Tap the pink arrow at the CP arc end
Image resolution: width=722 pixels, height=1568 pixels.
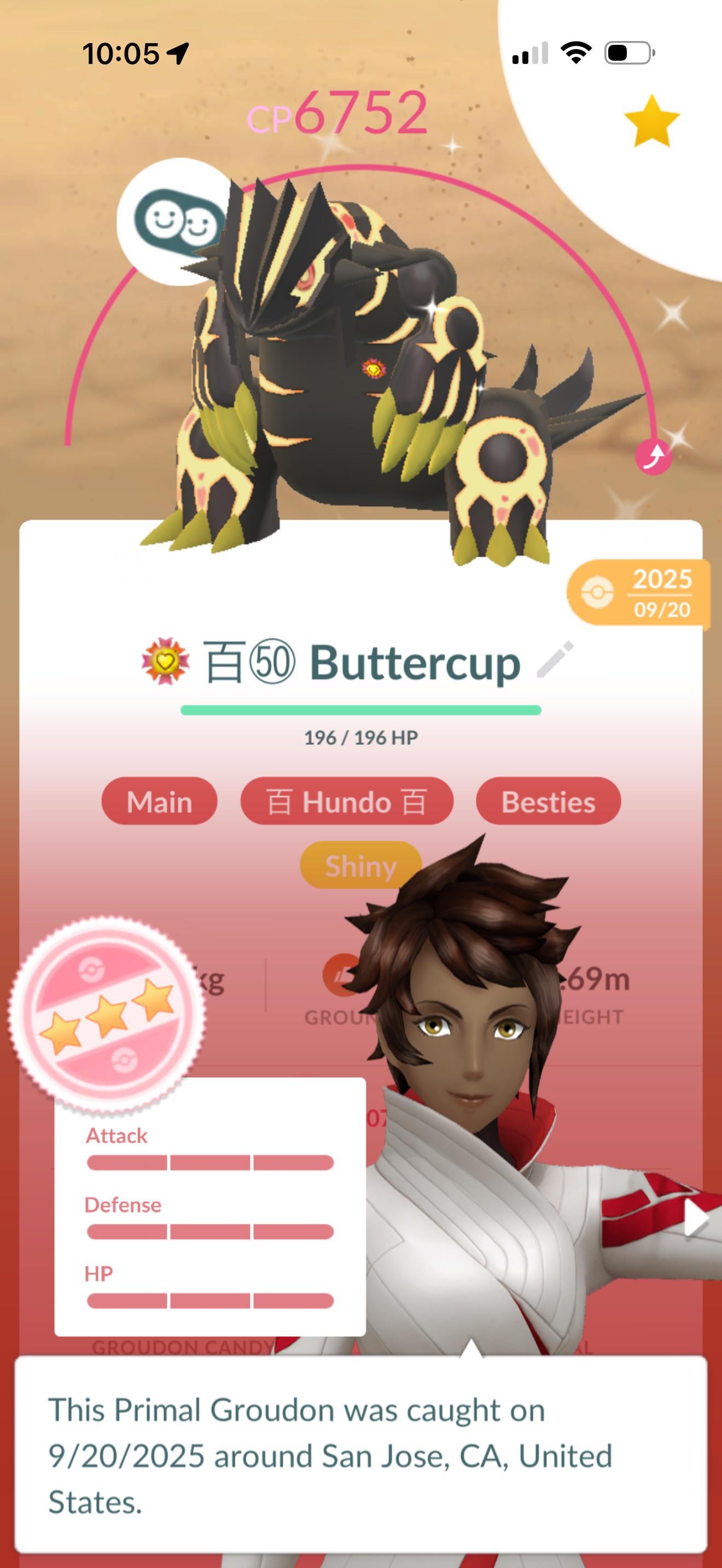coord(653,456)
